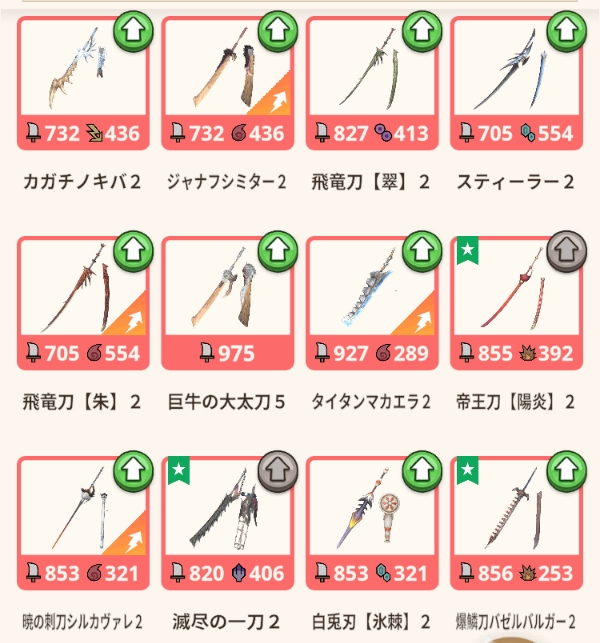
Task: Open the 飛竜刀【朱】2 weapon card
Action: pyautogui.click(x=83, y=302)
